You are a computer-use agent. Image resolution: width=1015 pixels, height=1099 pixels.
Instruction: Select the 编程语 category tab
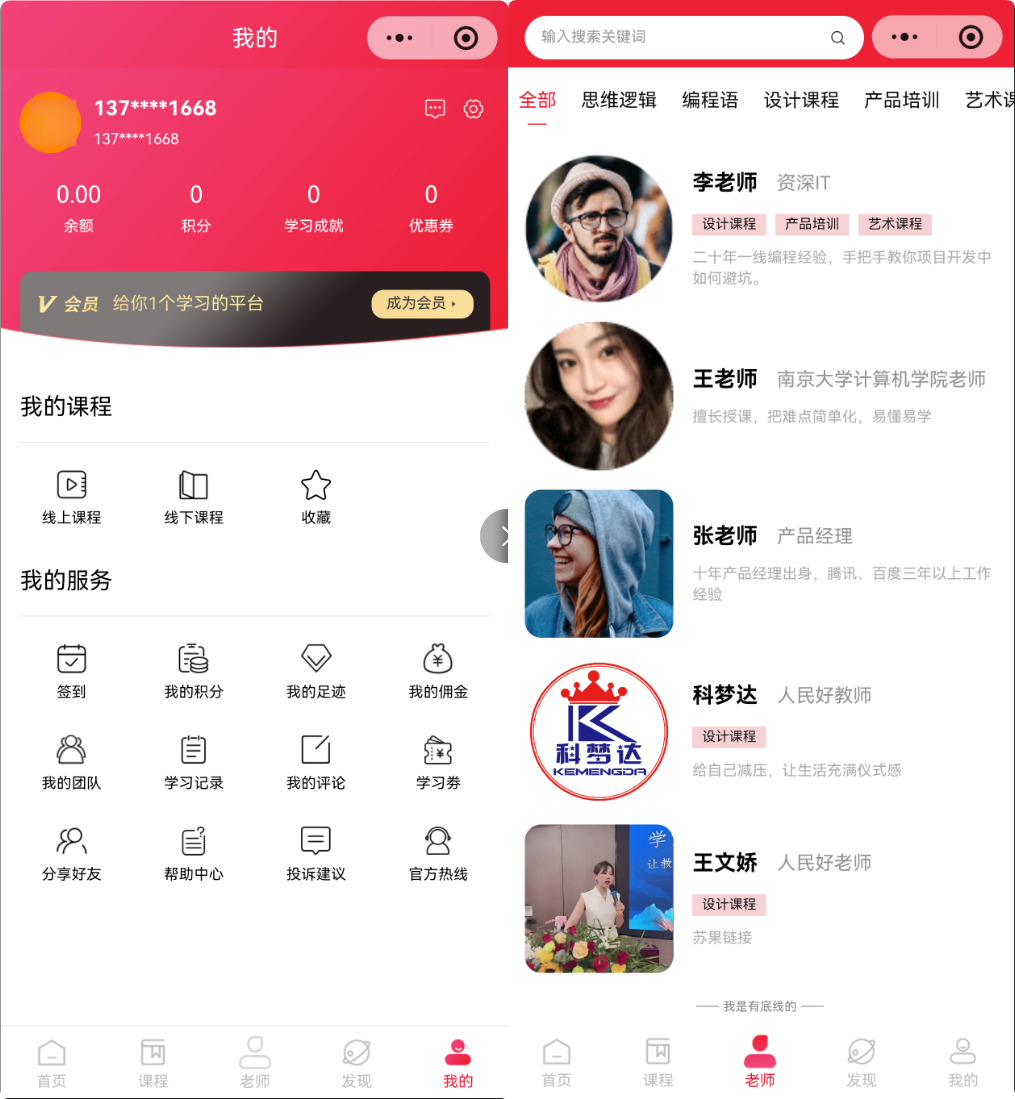coord(710,100)
